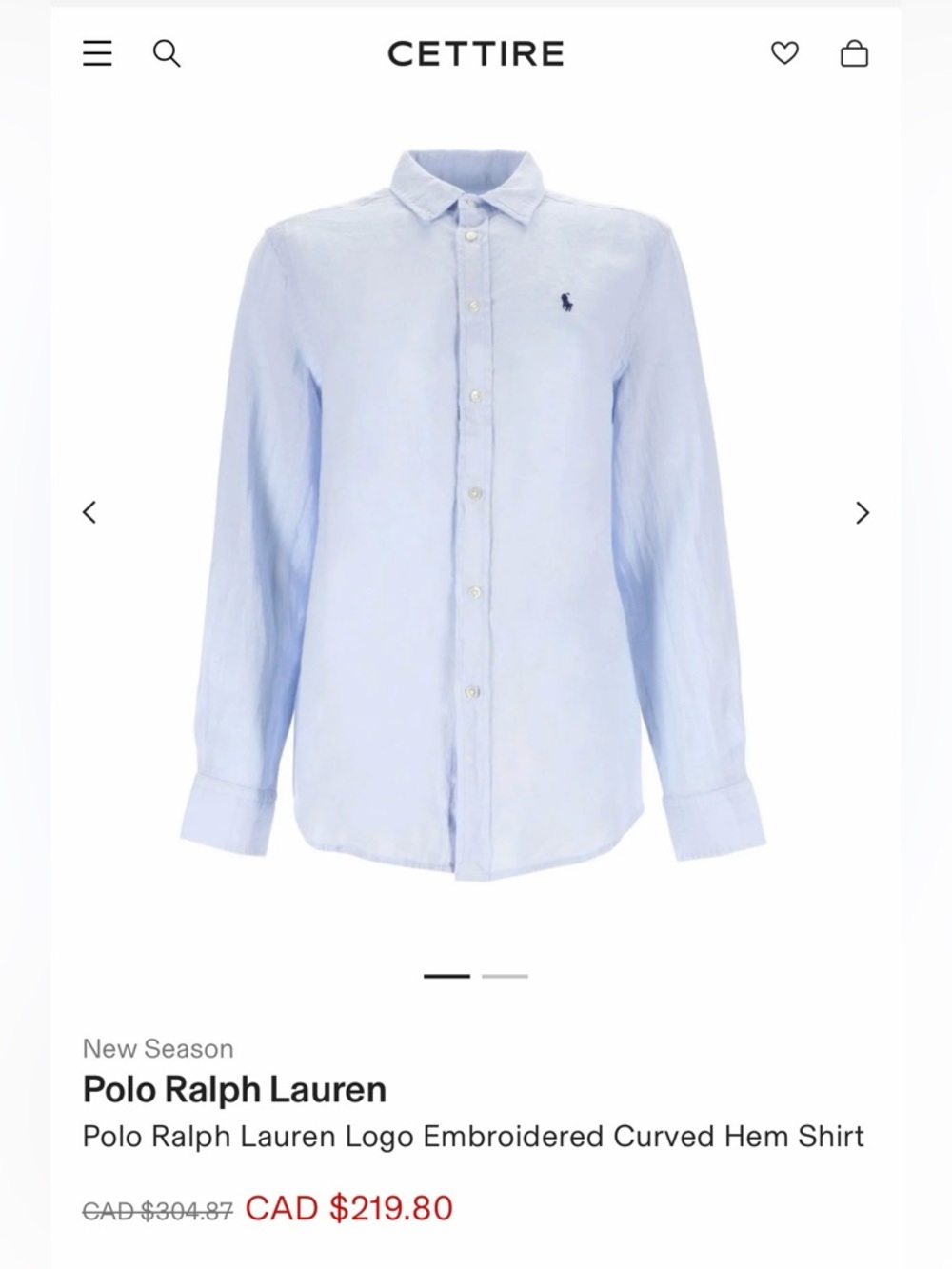Viewport: 952px width, 1269px height.
Task: Open the right carousel chevron
Action: (863, 512)
